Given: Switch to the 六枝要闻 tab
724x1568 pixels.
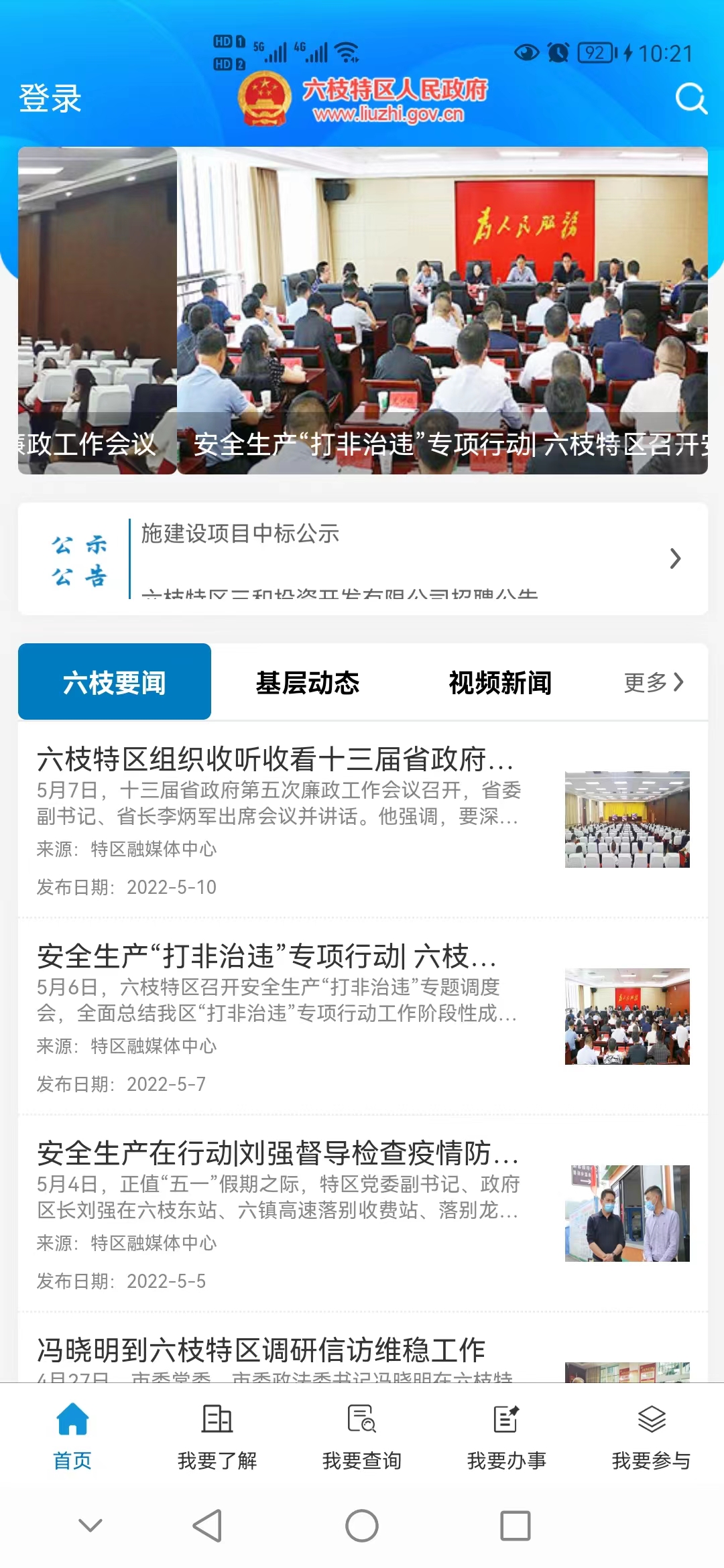Looking at the screenshot, I should coord(115,682).
